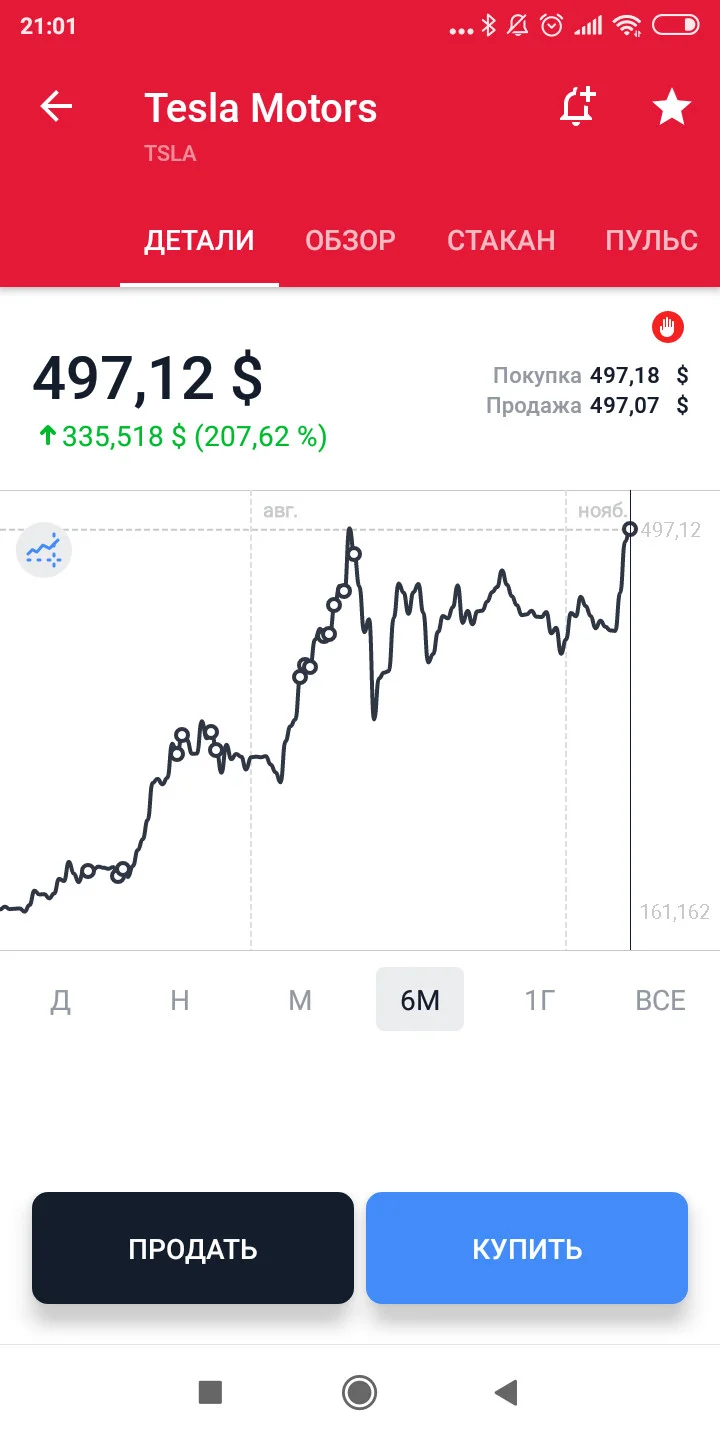Add a price alert with the bell icon
The image size is (720, 1440).
click(x=577, y=107)
